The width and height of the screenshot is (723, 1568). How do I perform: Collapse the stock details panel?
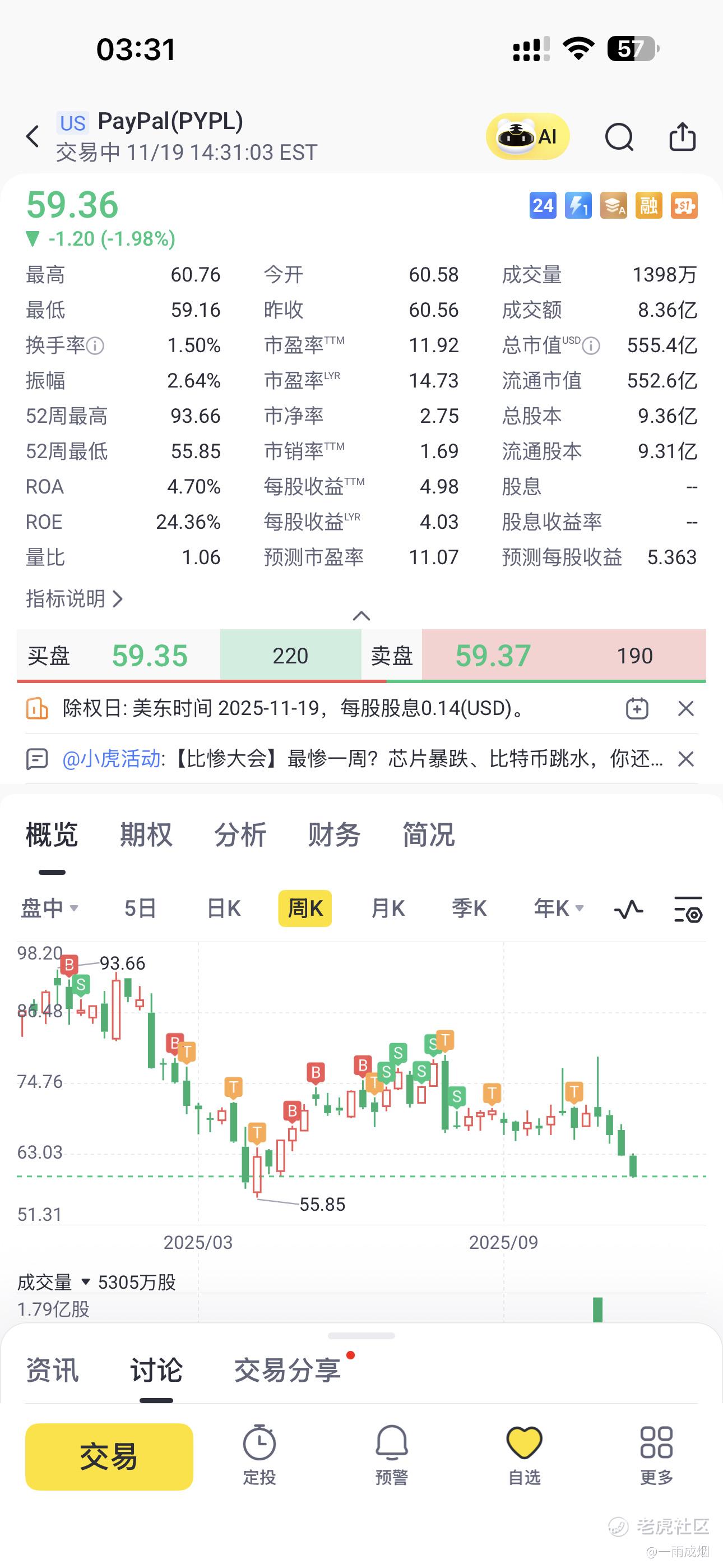tap(361, 616)
